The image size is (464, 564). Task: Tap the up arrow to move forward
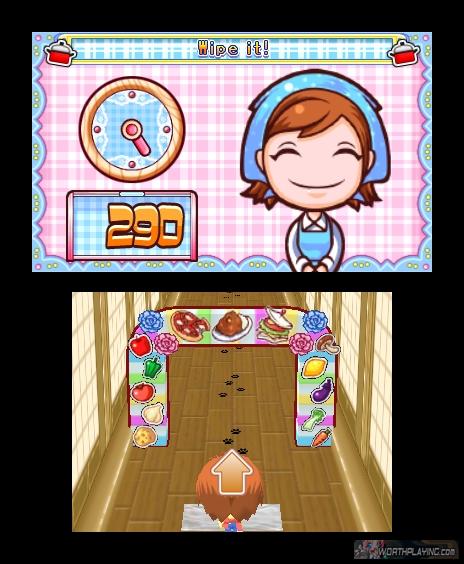(232, 472)
